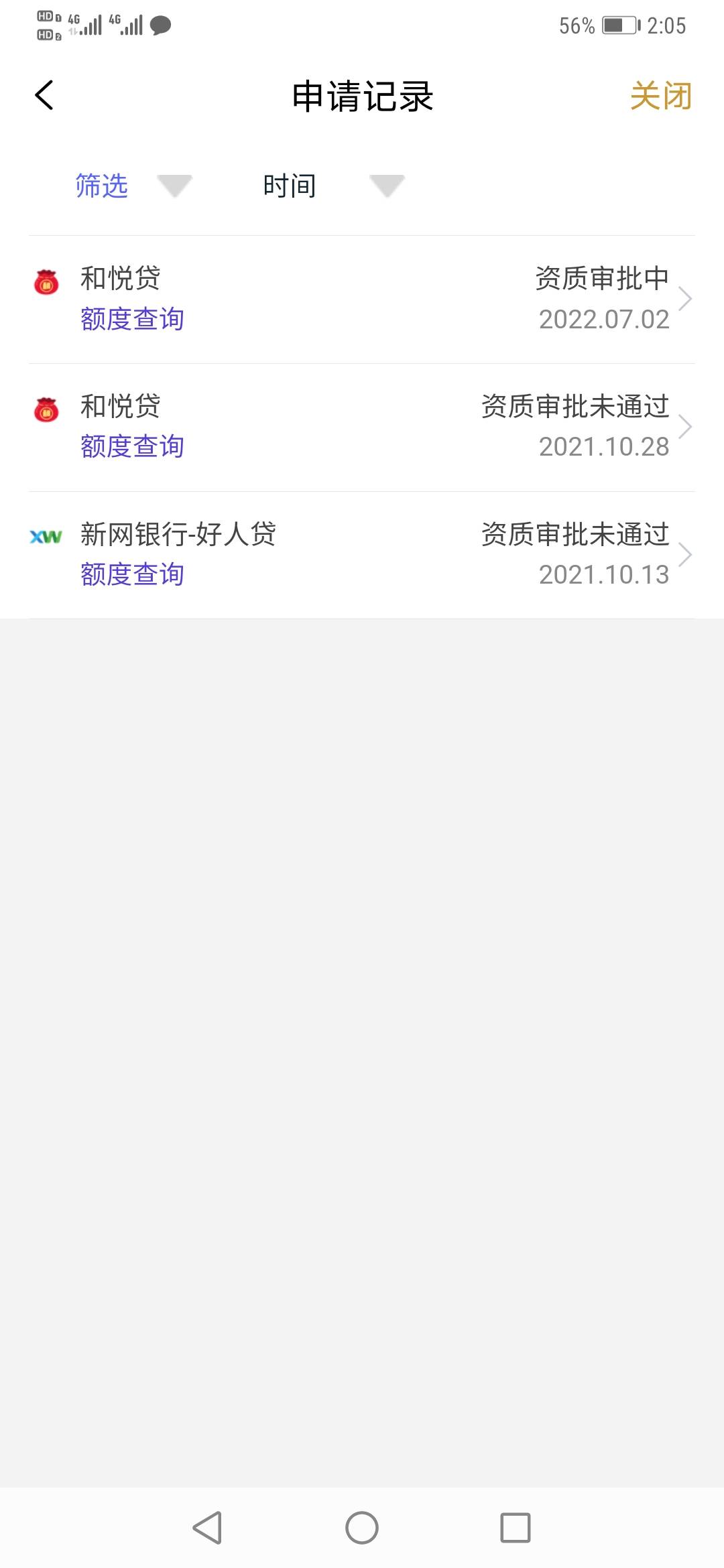Viewport: 724px width, 1568px height.
Task: Tap 关闭 to close the page
Action: 660,96
